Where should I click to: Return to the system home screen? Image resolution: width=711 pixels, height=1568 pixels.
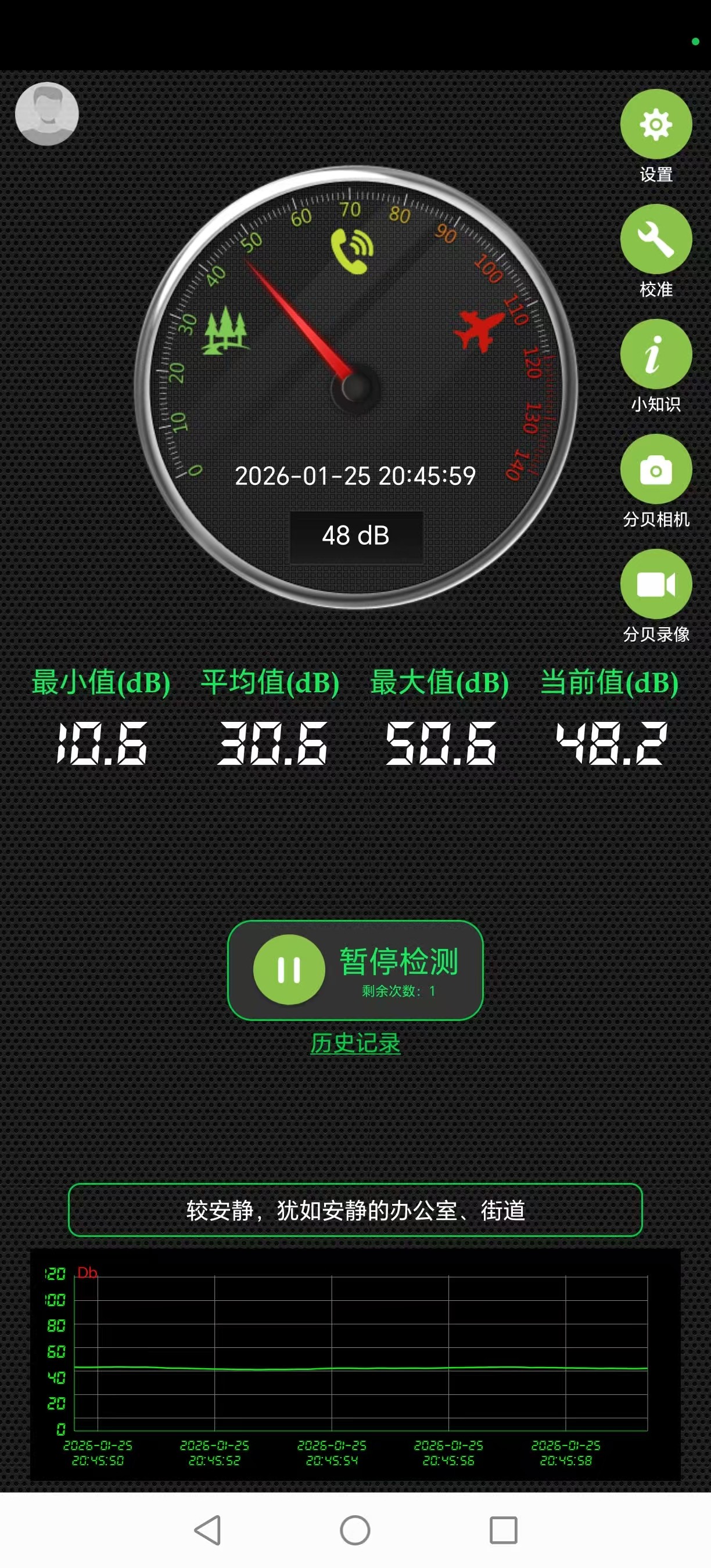point(355,1530)
